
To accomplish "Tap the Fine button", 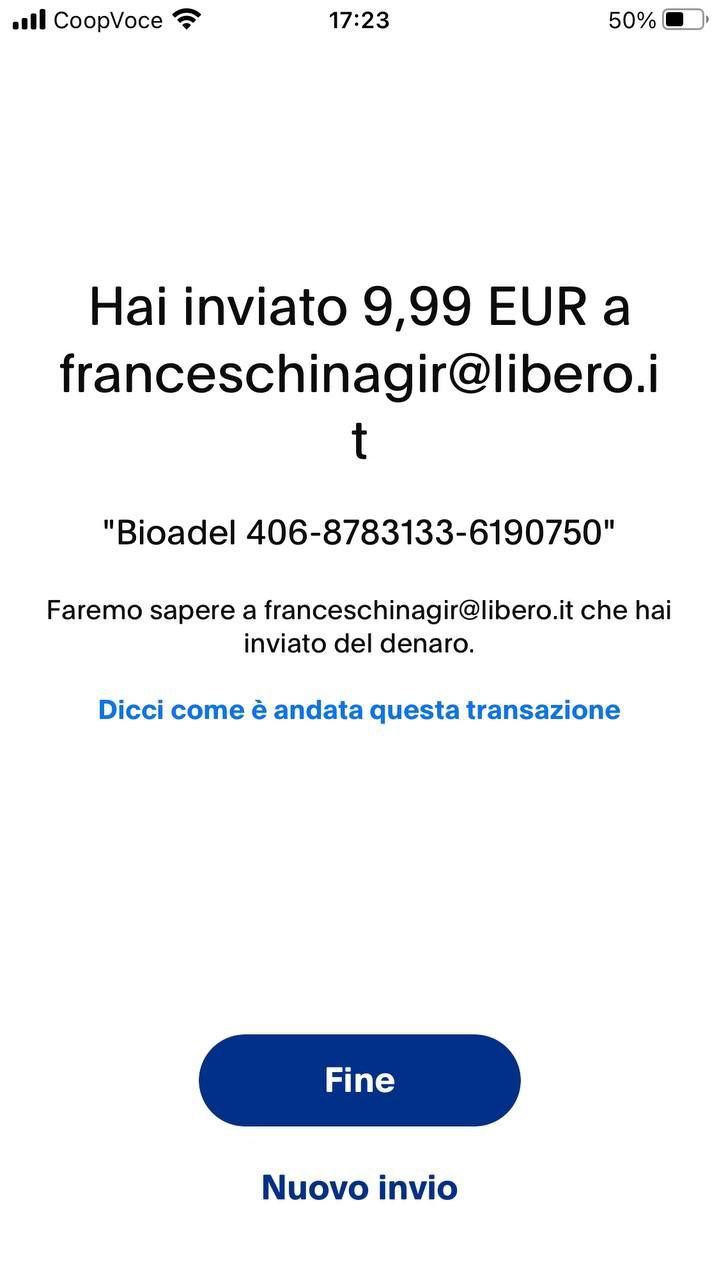I will point(359,1080).
